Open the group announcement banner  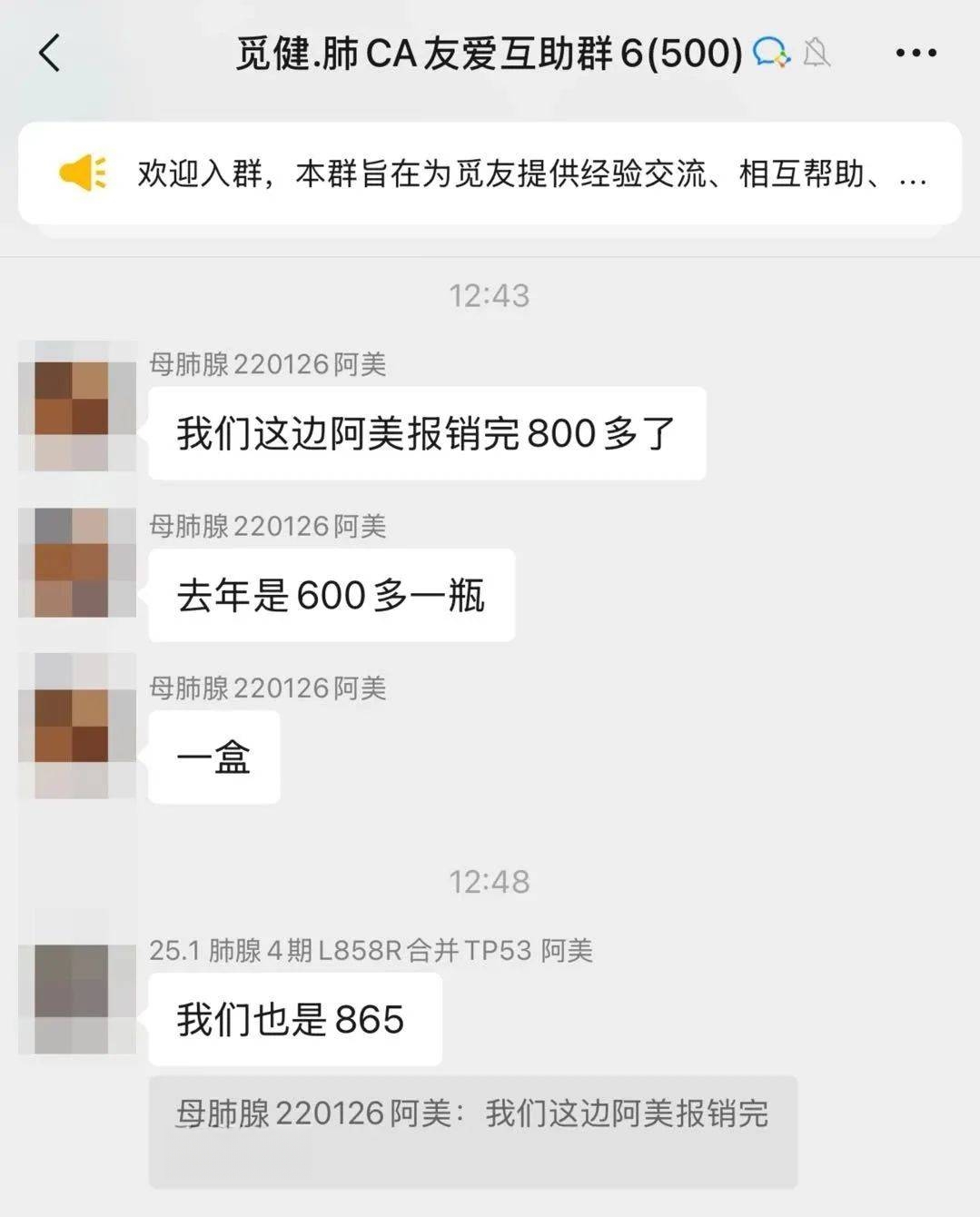[x=490, y=173]
